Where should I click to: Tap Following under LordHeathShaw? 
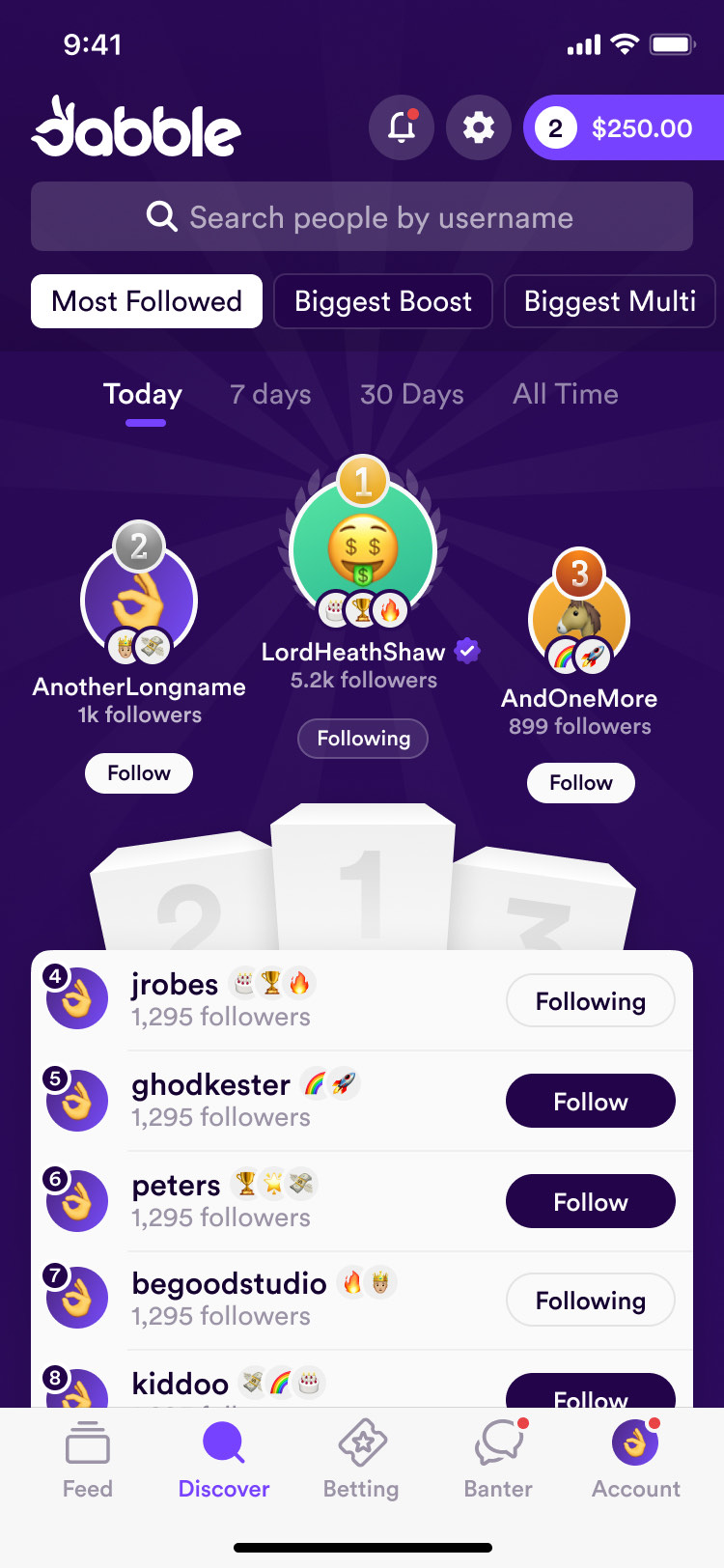pos(363,739)
